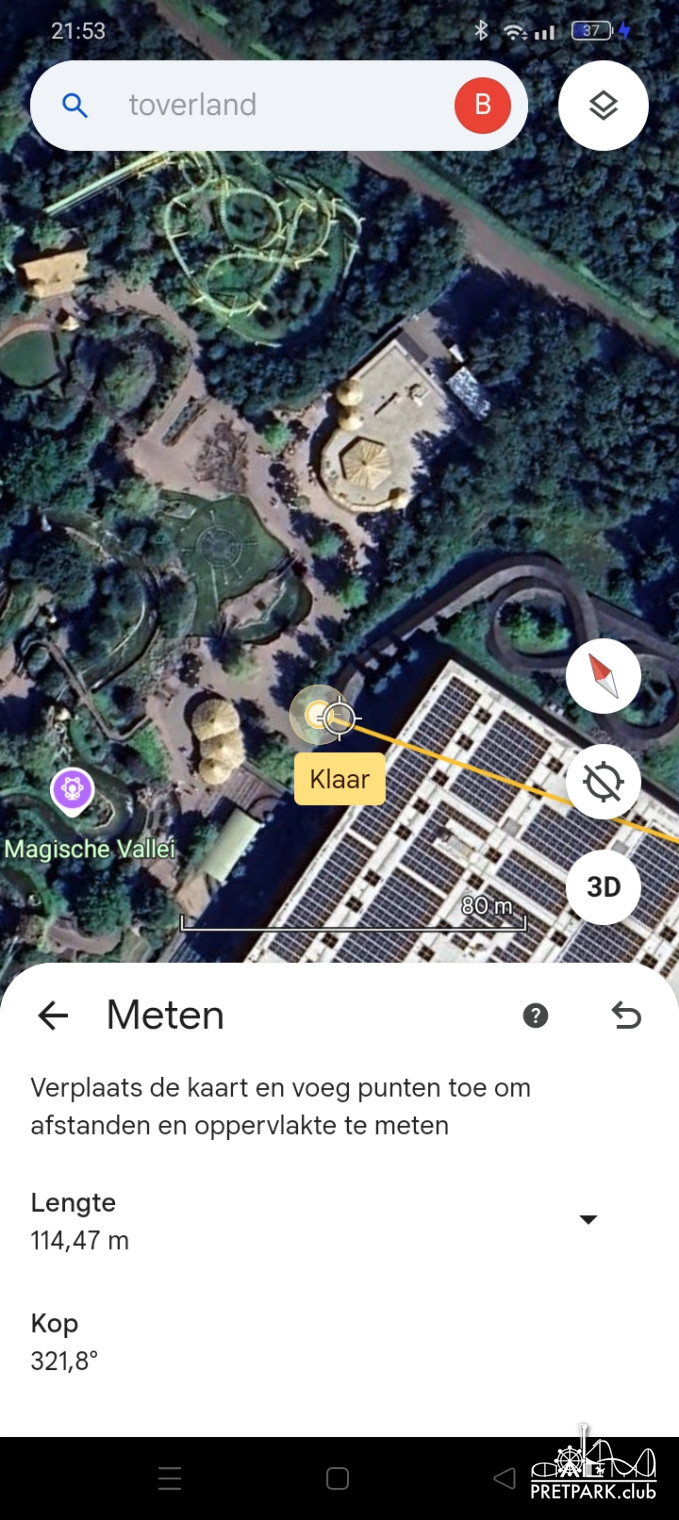Tap the location tracking button
This screenshot has height=1520, width=679.
coord(603,782)
